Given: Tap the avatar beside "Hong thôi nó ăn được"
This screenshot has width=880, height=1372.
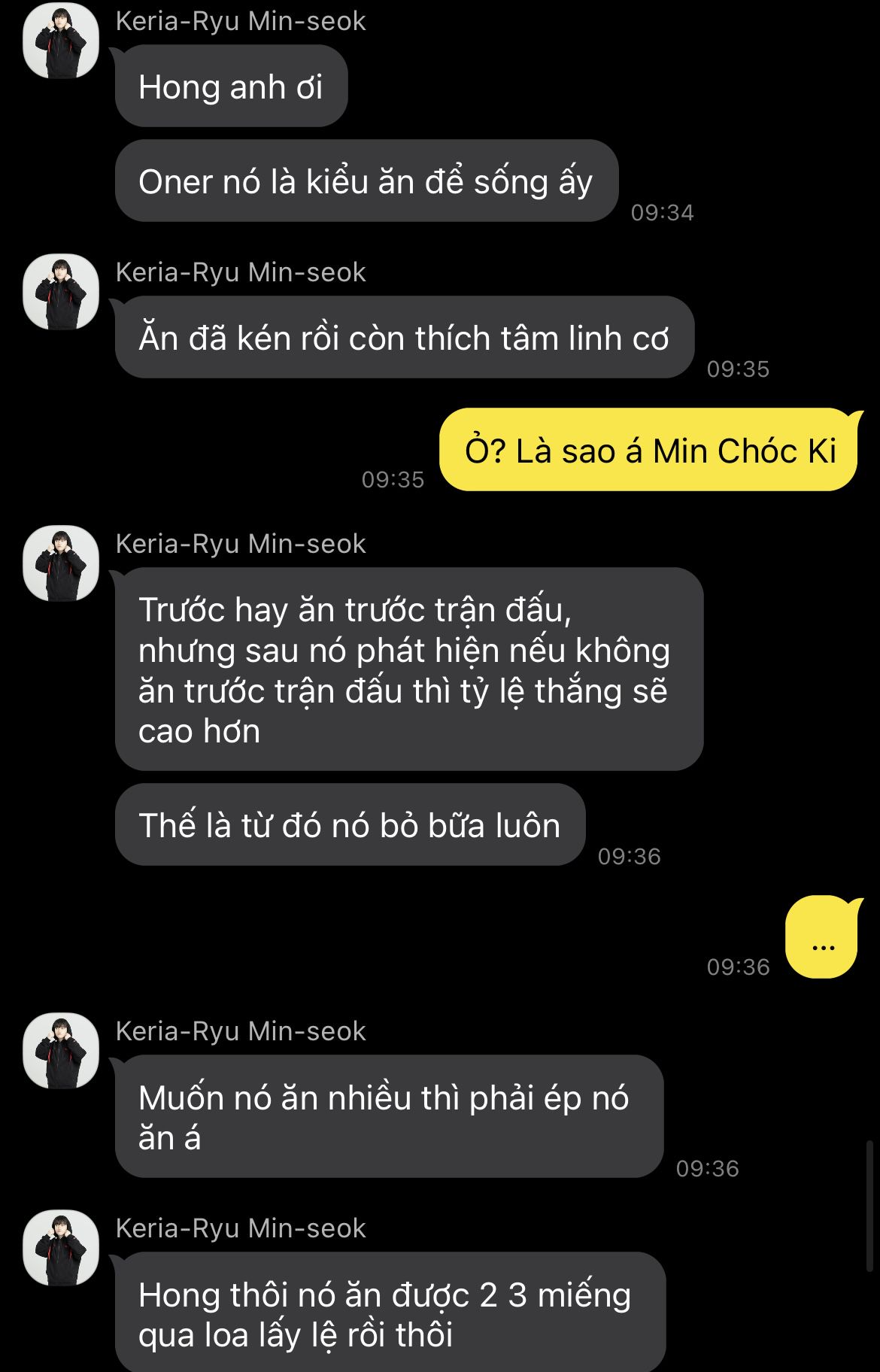Looking at the screenshot, I should (x=61, y=1248).
